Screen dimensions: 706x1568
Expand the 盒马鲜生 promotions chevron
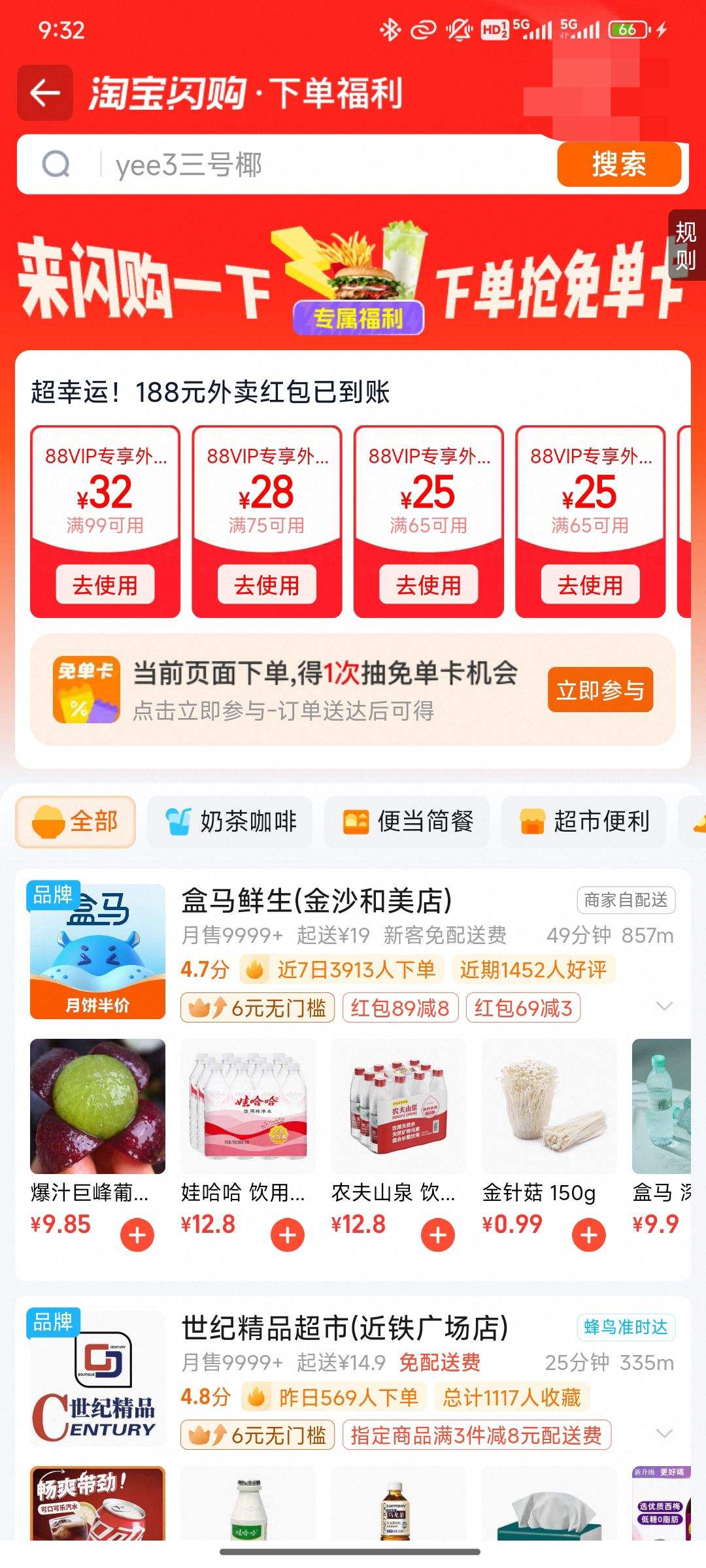point(664,1006)
